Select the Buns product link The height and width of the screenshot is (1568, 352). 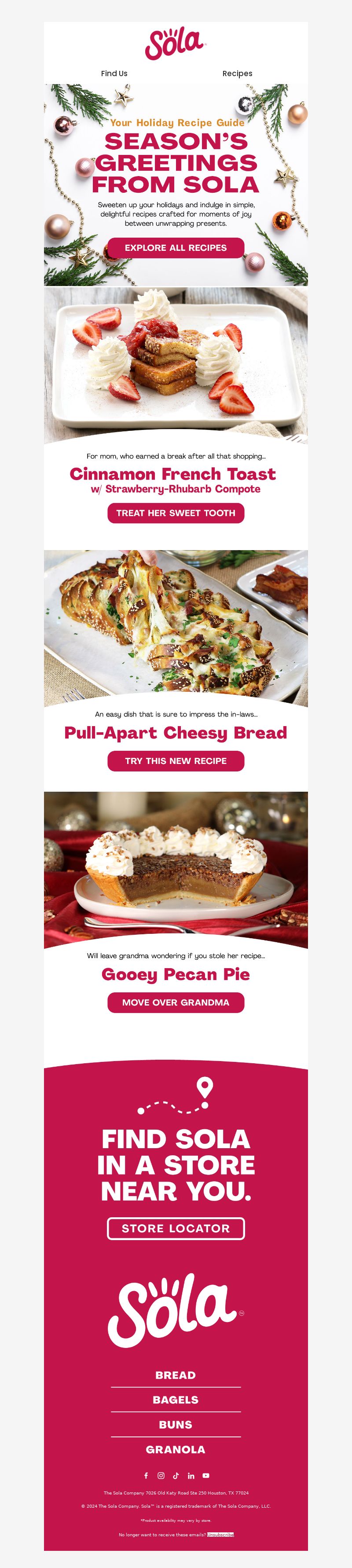click(176, 1425)
